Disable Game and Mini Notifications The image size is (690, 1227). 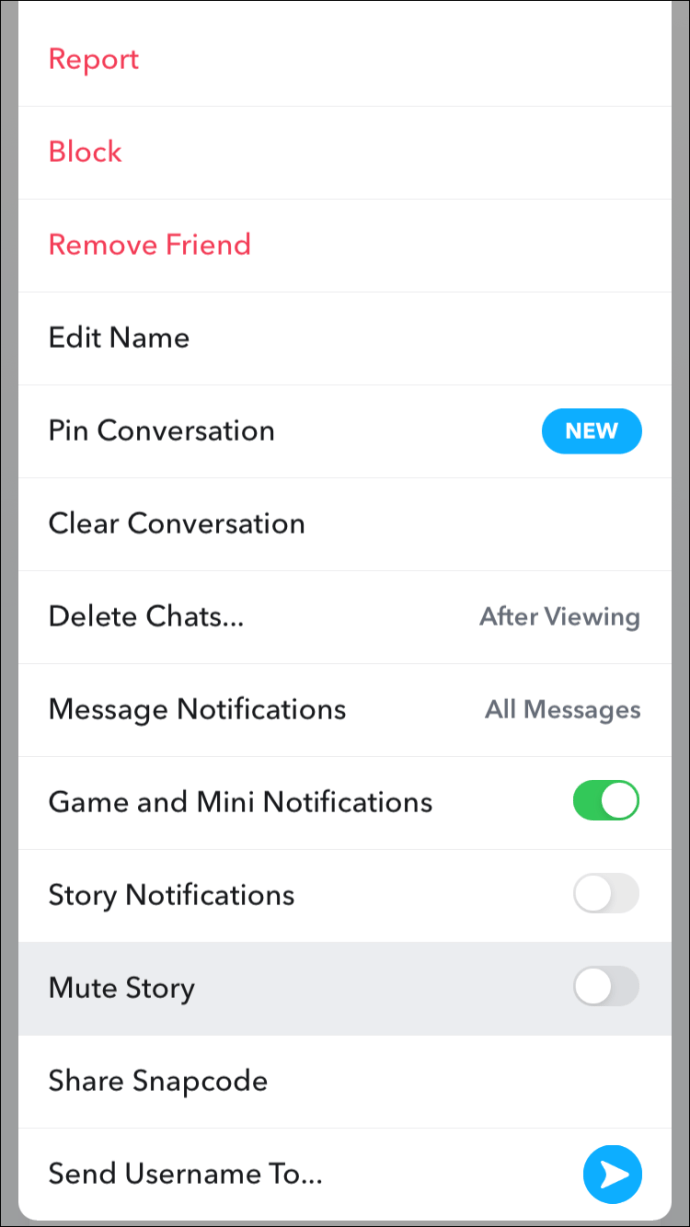click(x=606, y=802)
